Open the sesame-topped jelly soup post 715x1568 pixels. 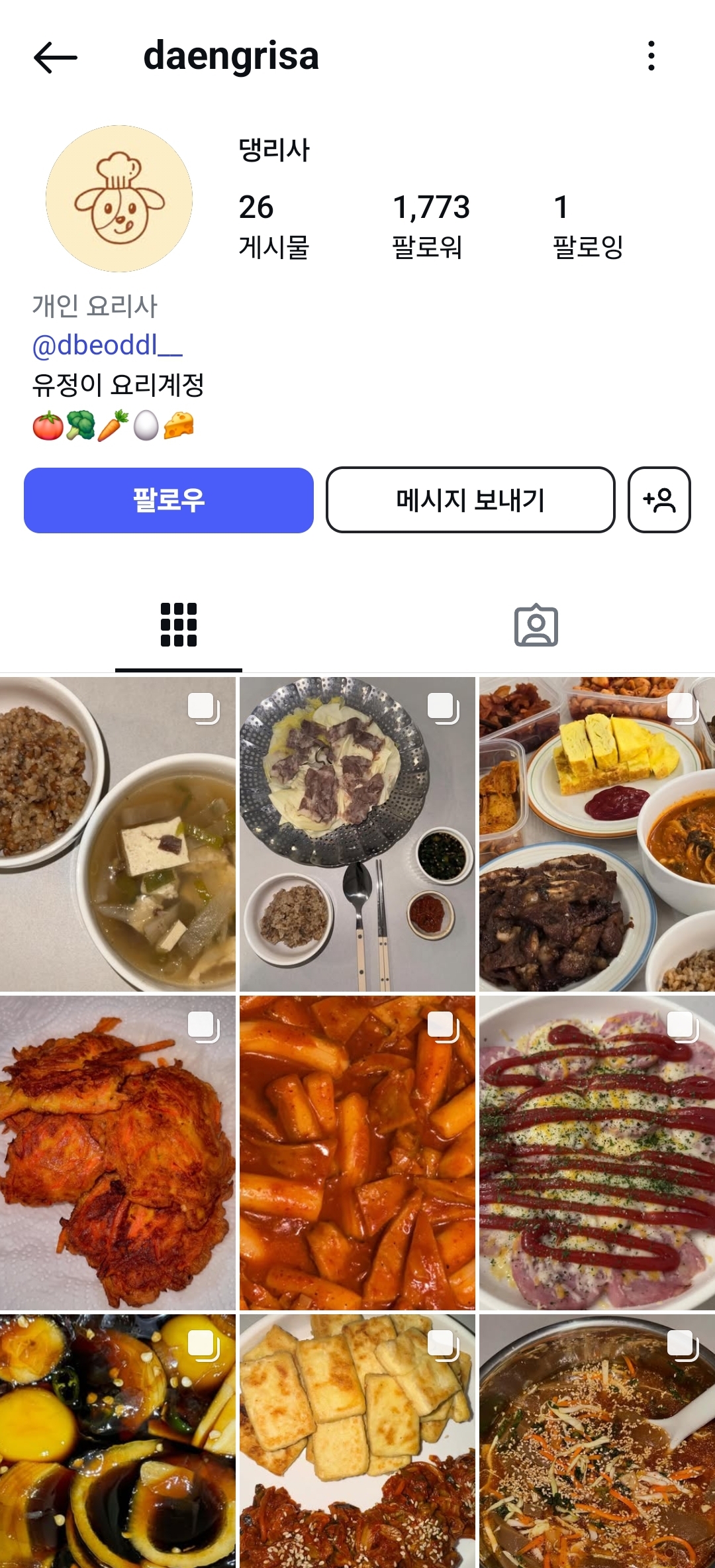click(x=597, y=1441)
